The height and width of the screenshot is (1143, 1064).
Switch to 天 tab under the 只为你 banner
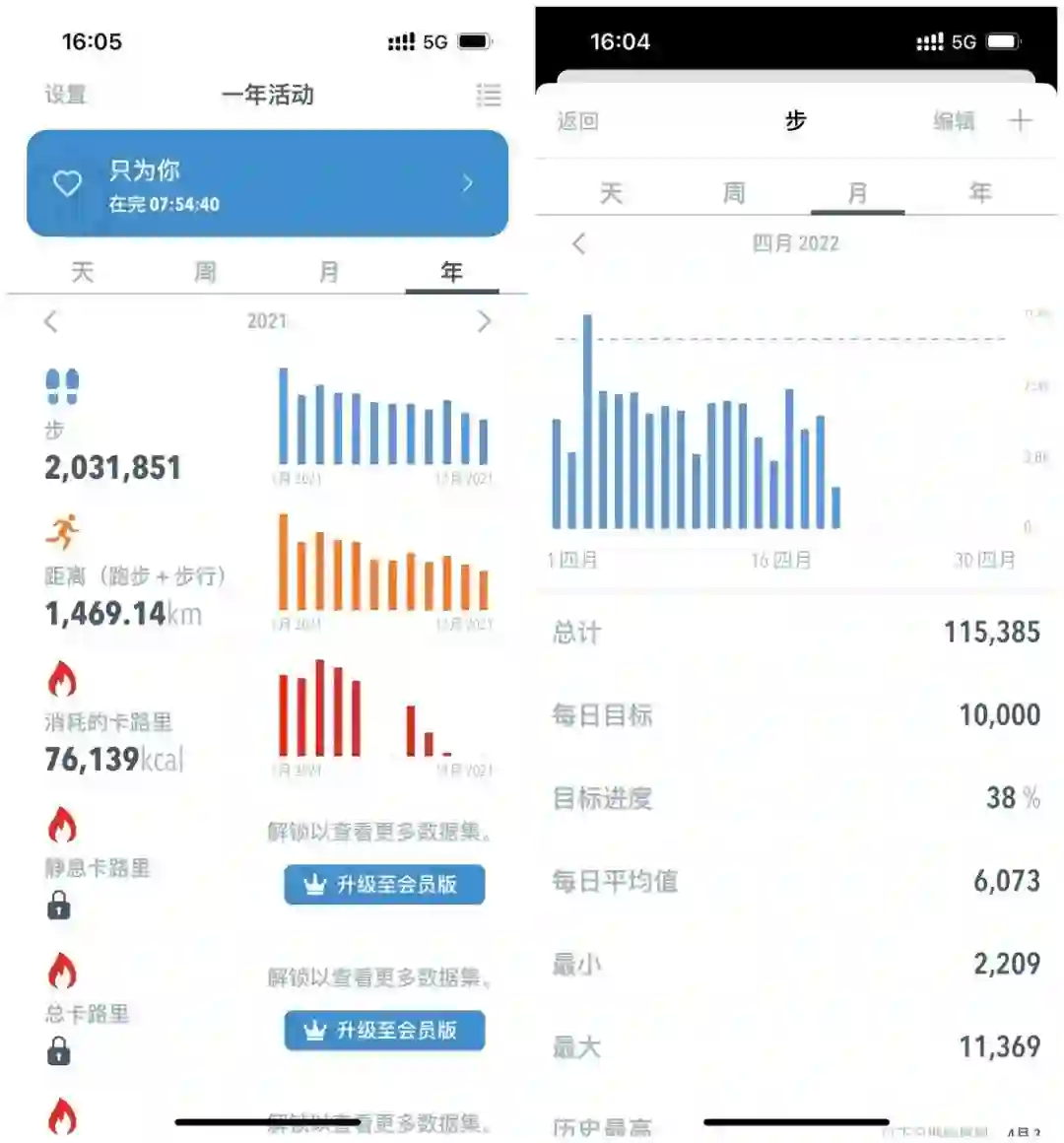click(83, 272)
